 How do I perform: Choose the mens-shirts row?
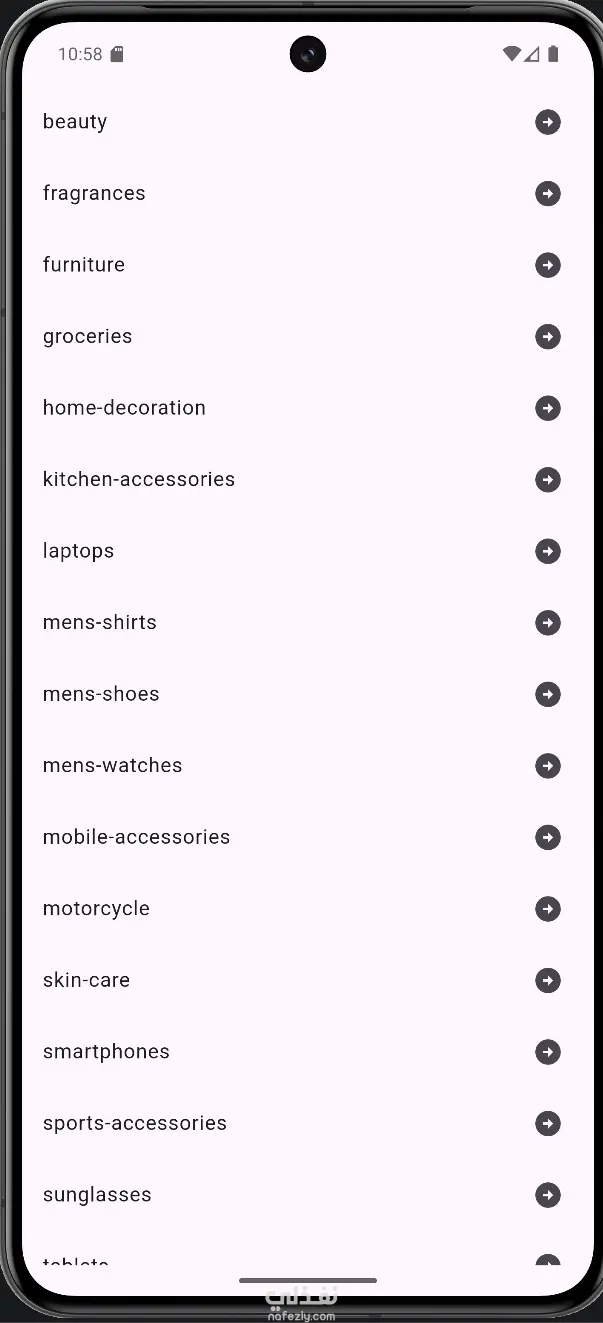[100, 622]
